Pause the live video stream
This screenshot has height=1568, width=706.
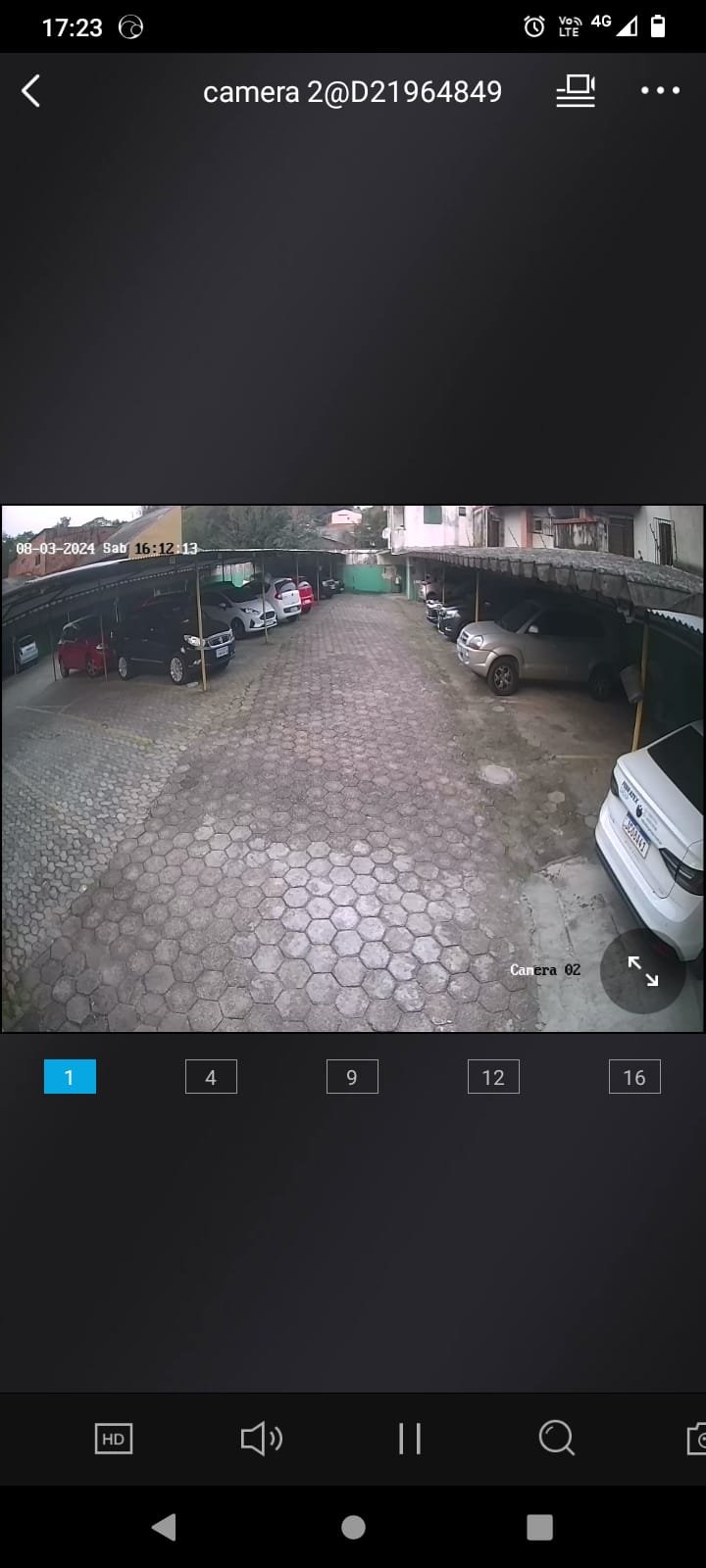point(410,1439)
